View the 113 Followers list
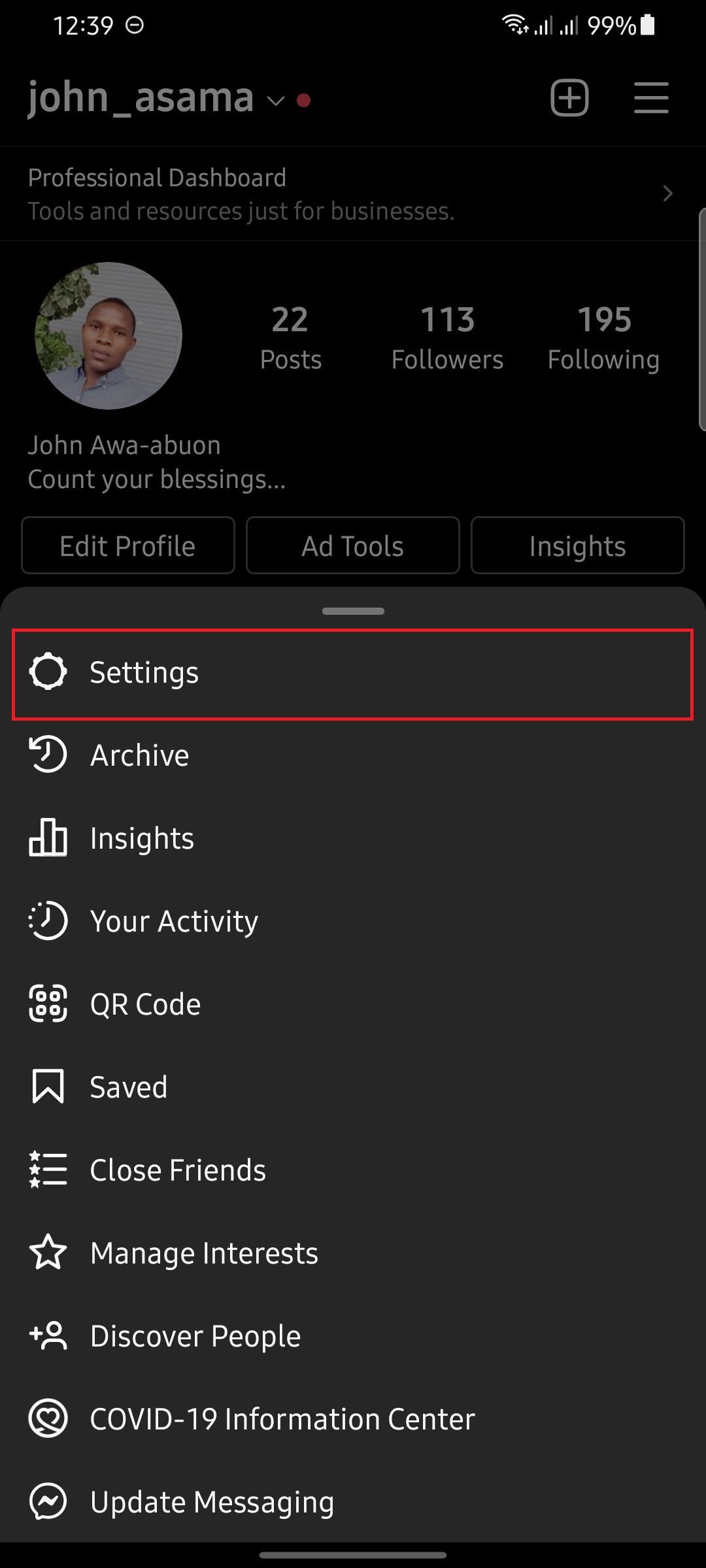Image resolution: width=706 pixels, height=1568 pixels. [447, 338]
